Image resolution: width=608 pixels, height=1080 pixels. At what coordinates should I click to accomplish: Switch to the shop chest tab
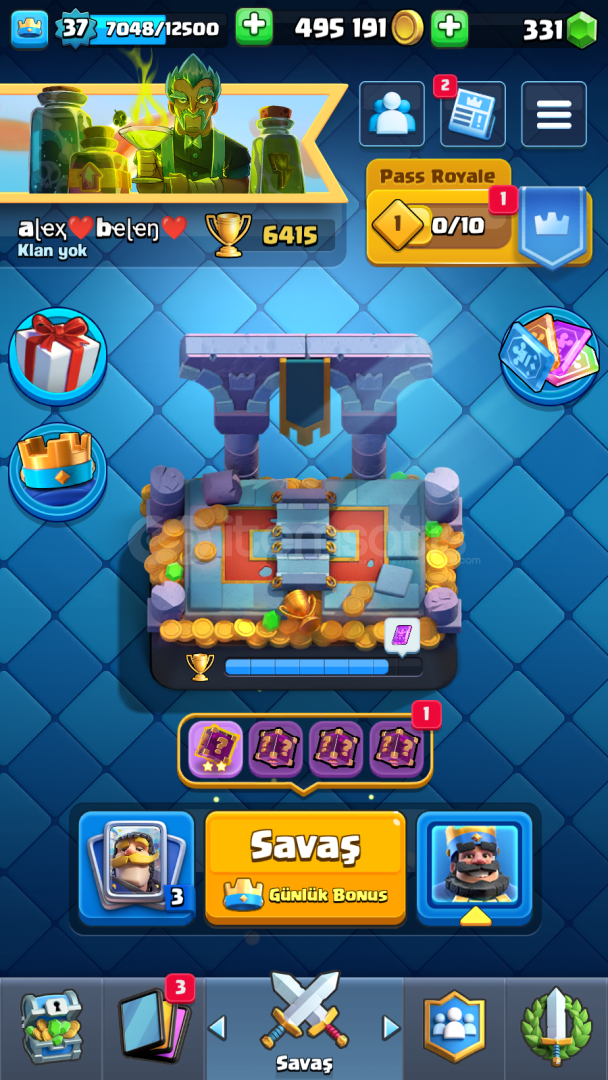(51, 1026)
